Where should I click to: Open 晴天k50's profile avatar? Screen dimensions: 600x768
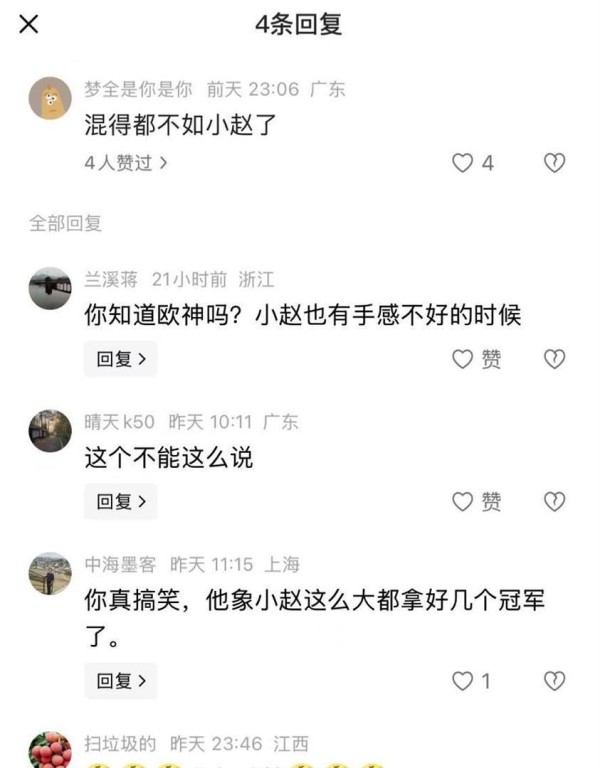pyautogui.click(x=50, y=431)
